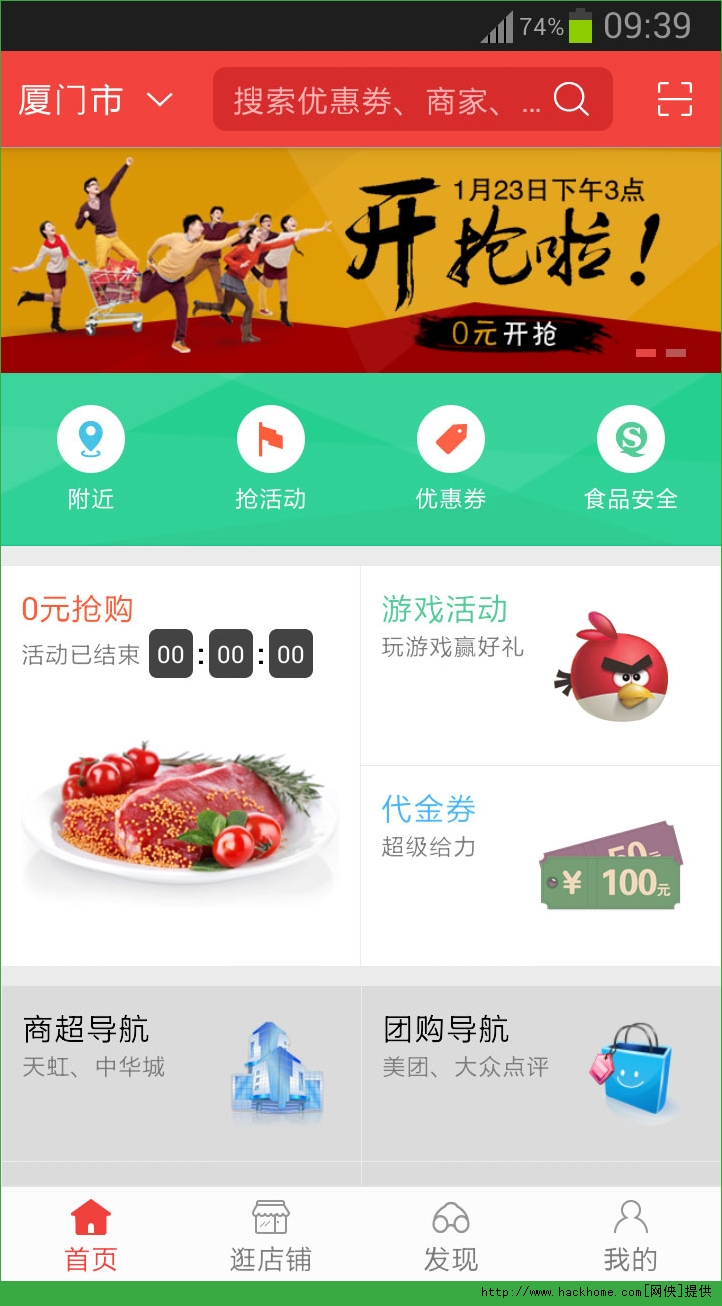722x1306 pixels.
Task: Switch to the 发现 tab
Action: [450, 1236]
